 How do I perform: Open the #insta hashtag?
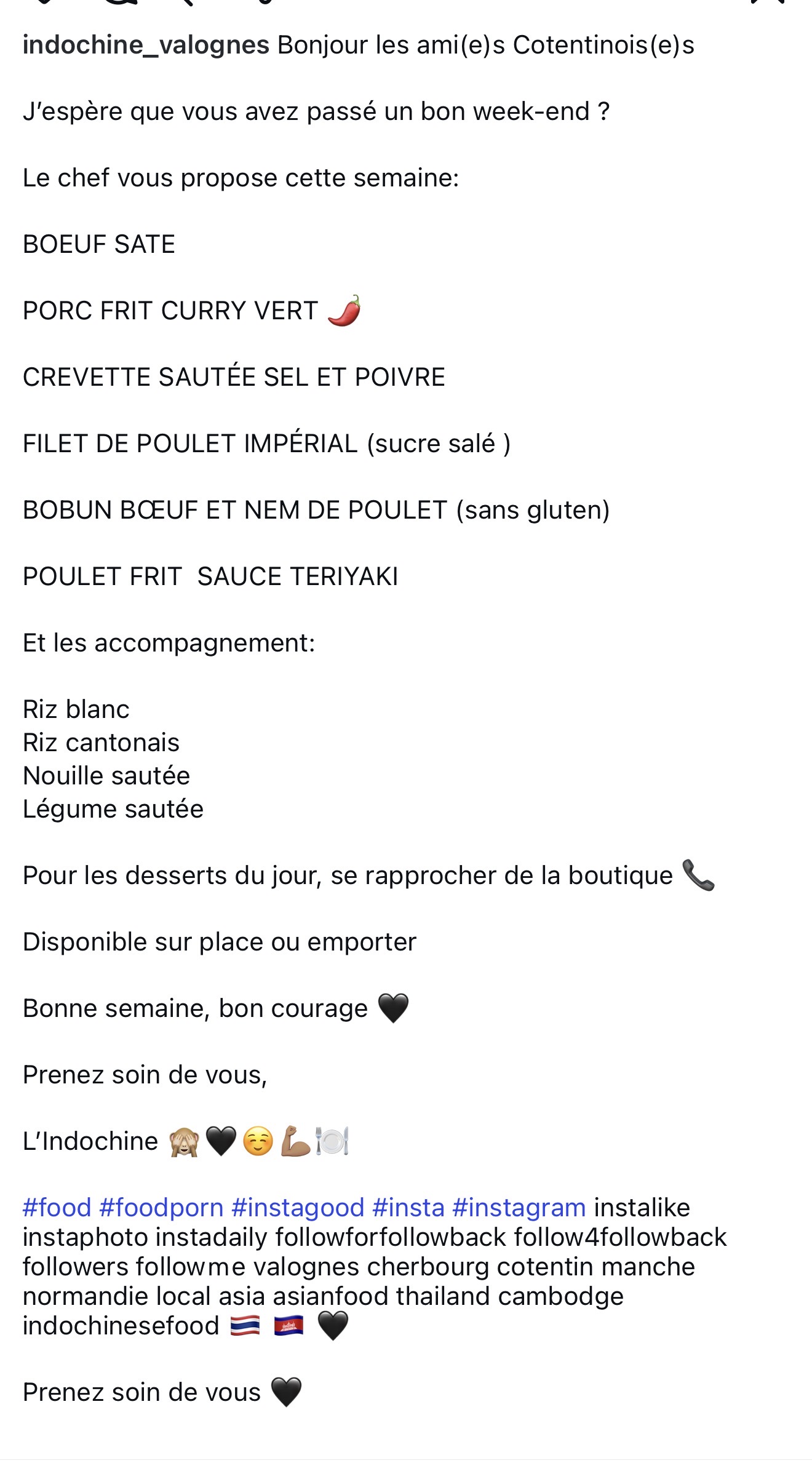pyautogui.click(x=408, y=1207)
